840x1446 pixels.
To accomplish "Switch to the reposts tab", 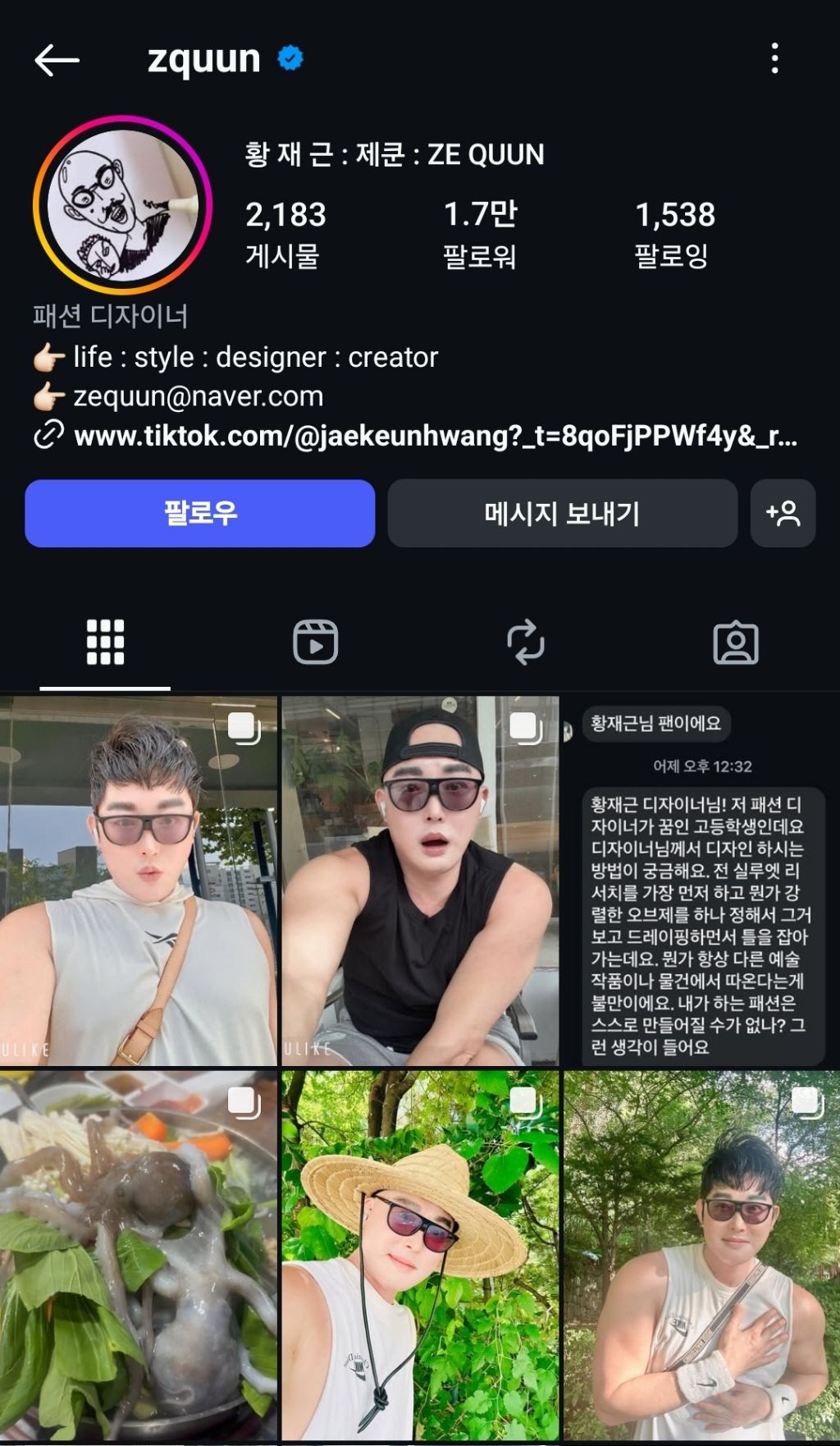I will 525,642.
